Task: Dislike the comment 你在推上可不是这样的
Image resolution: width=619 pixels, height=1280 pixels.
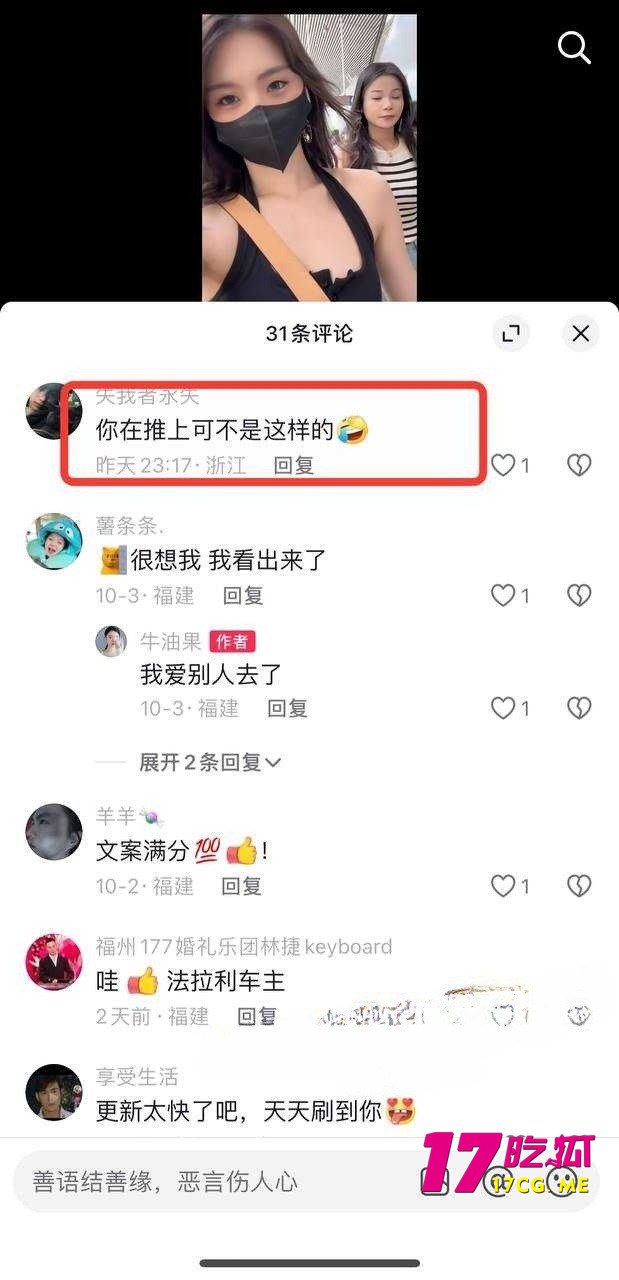Action: pyautogui.click(x=579, y=465)
